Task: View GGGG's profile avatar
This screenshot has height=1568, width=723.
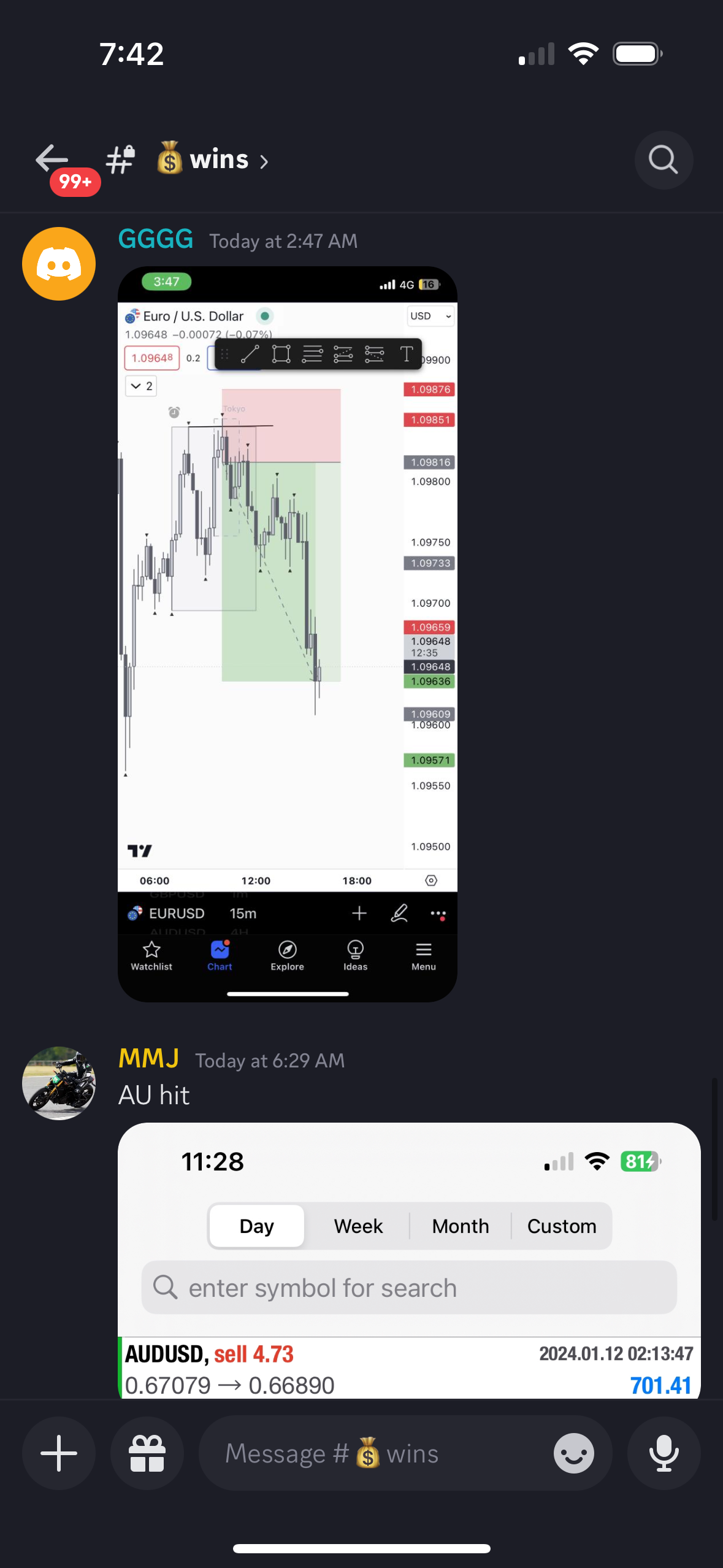Action: click(x=59, y=264)
